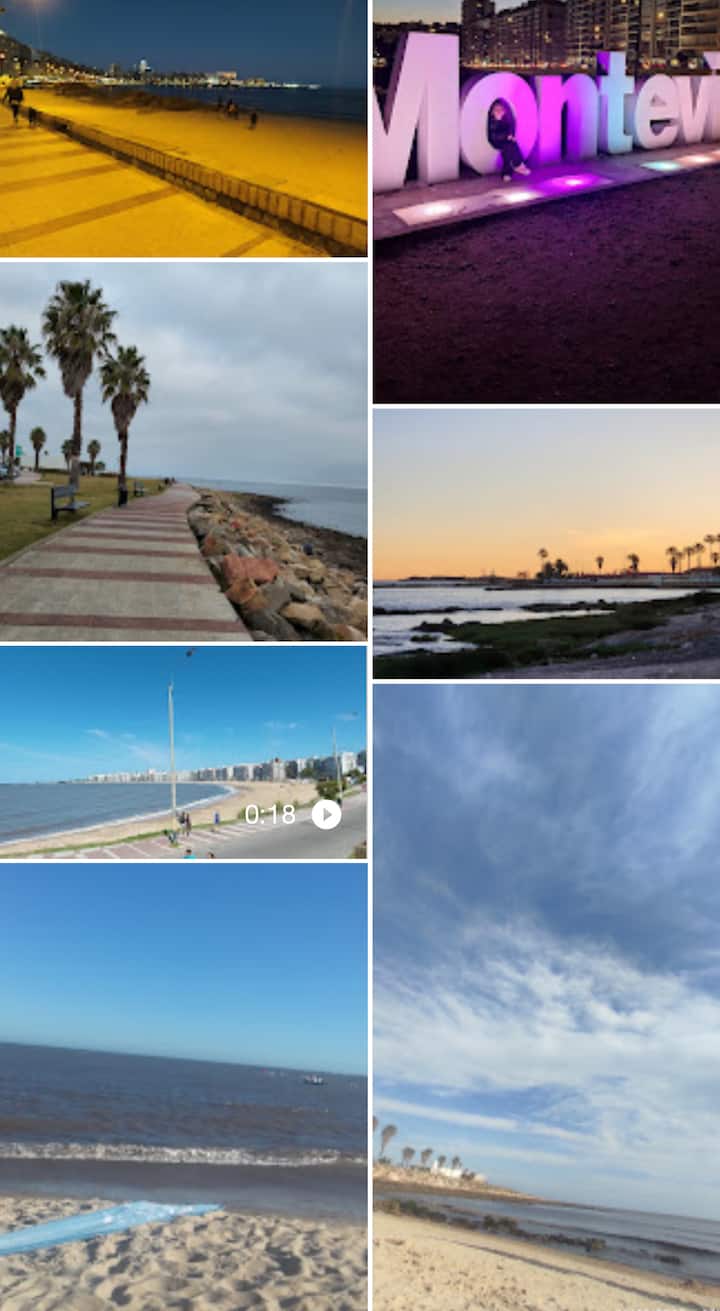Open the illuminated Montevideo sign photo
This screenshot has height=1311, width=720.
pos(546,200)
